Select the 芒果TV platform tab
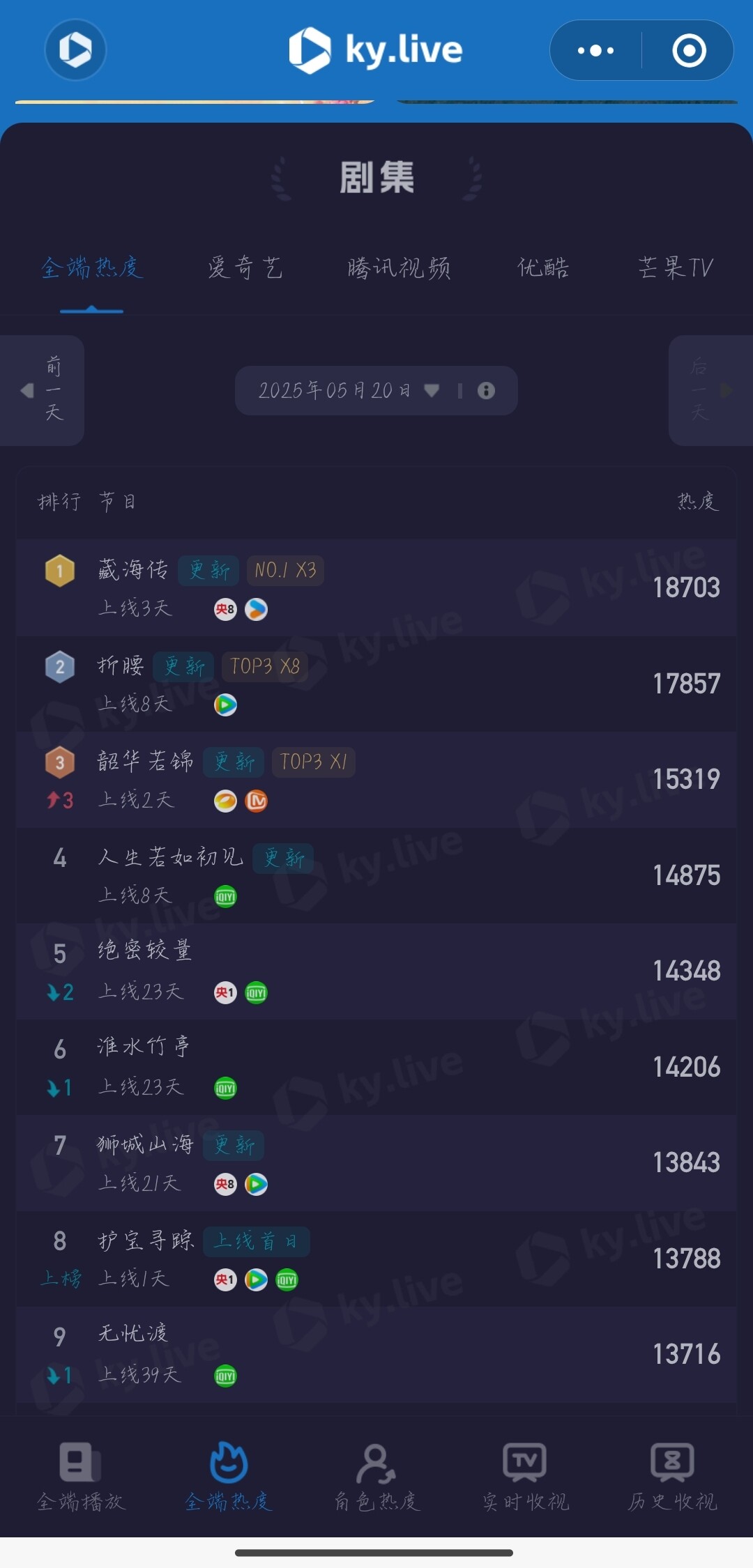This screenshot has height=1568, width=753. coord(675,268)
